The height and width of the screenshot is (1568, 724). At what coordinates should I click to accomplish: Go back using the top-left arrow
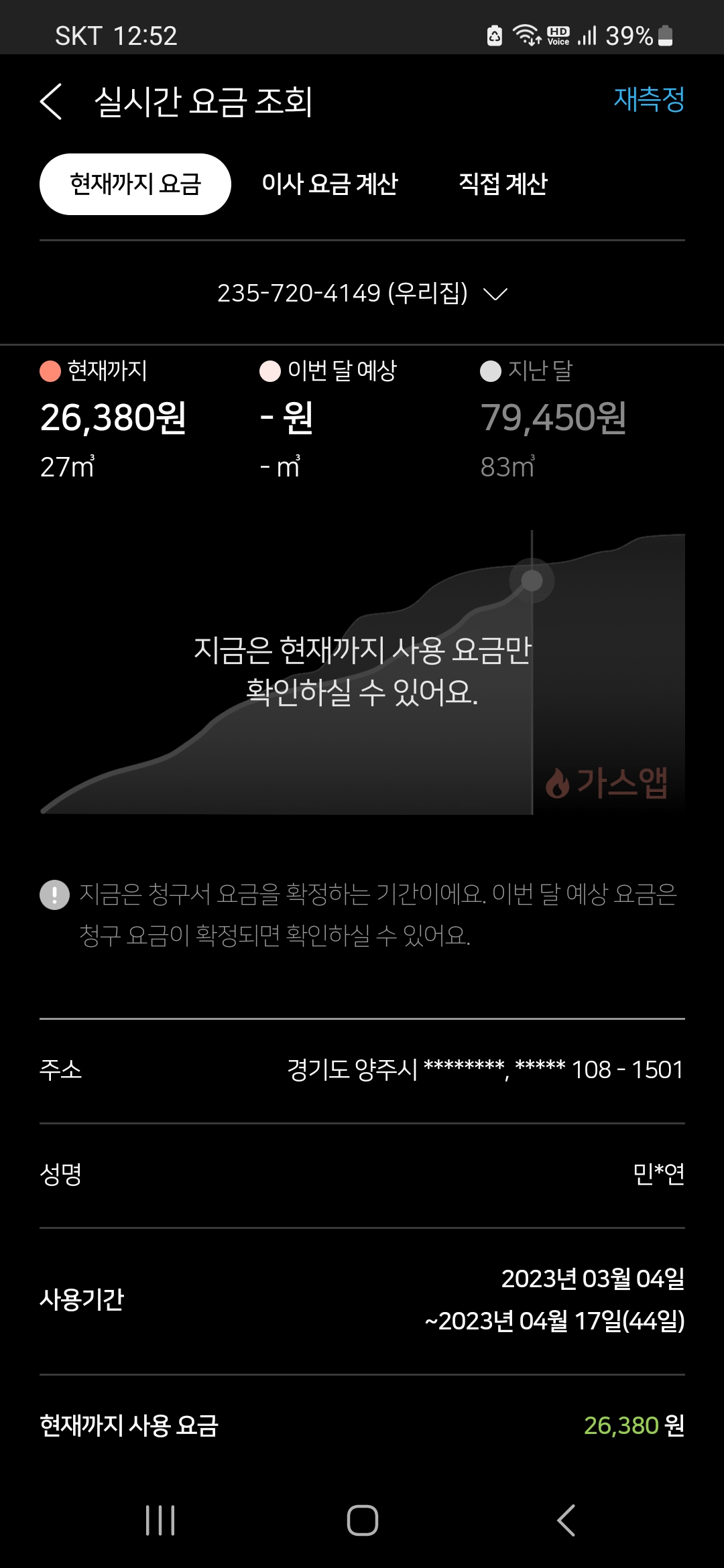[51, 102]
